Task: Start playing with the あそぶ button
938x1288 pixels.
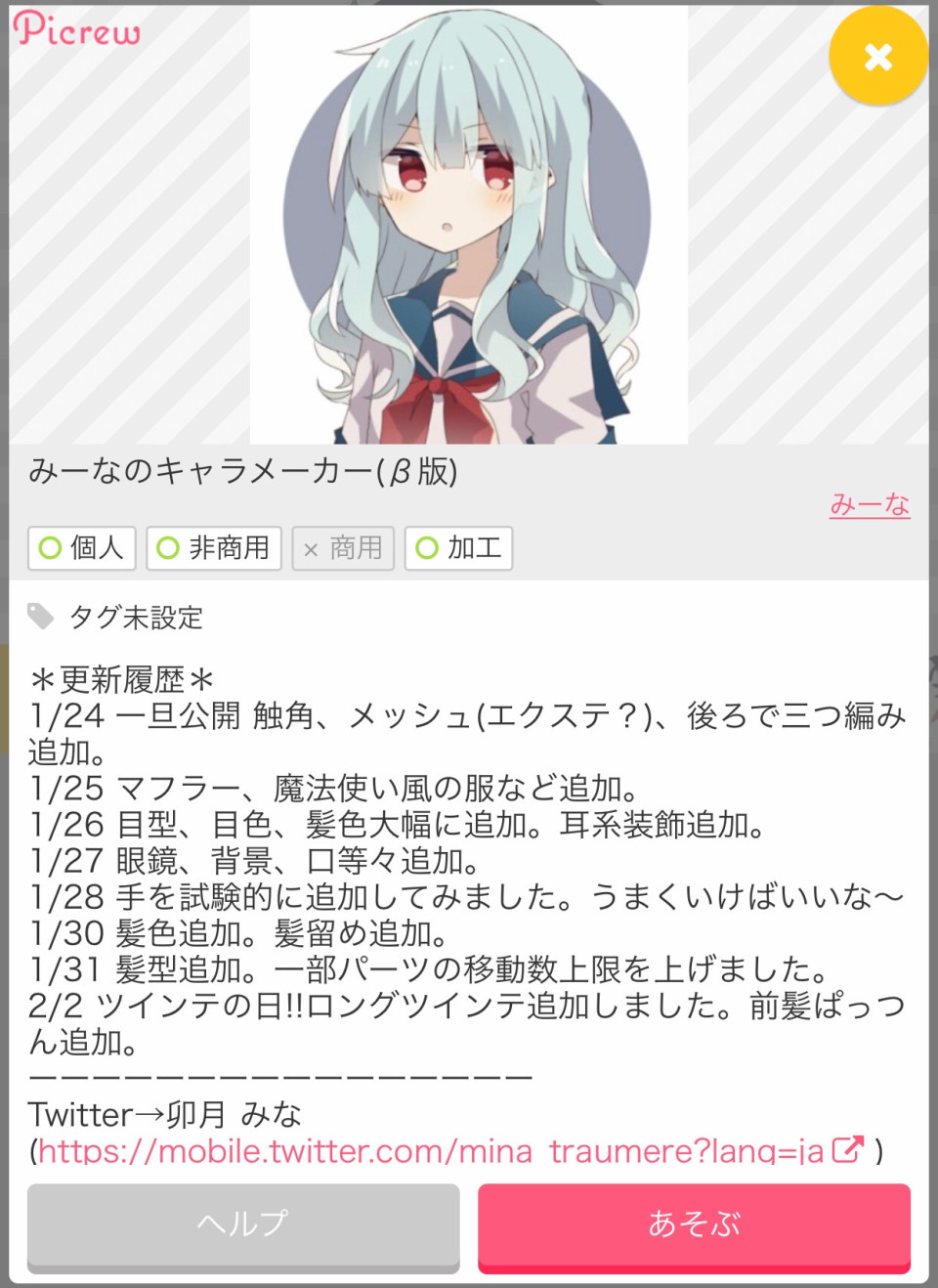Action: click(694, 1225)
